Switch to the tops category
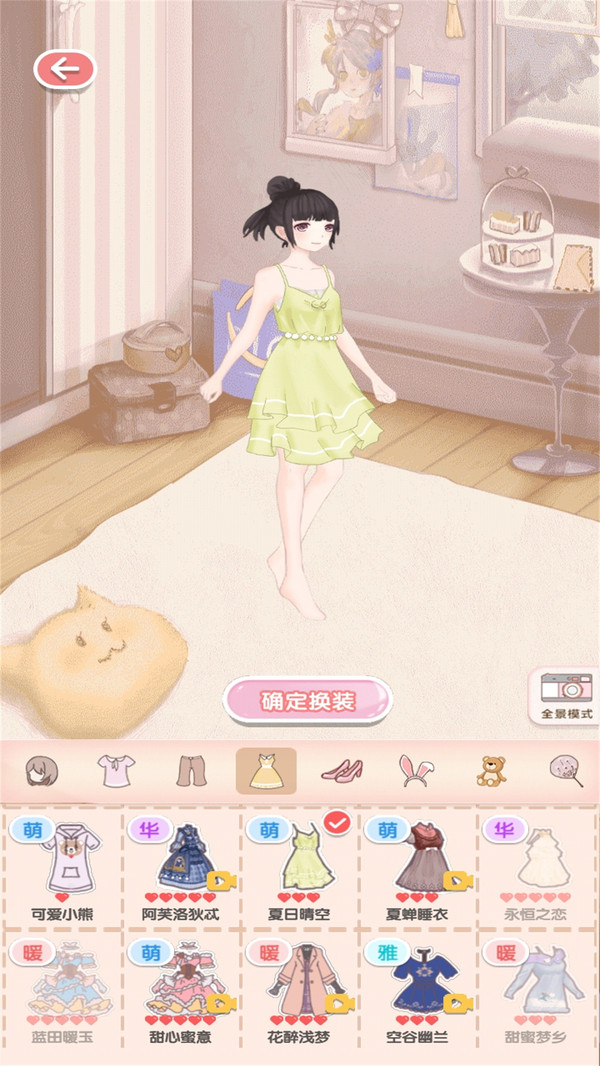The width and height of the screenshot is (600, 1066). tap(116, 771)
